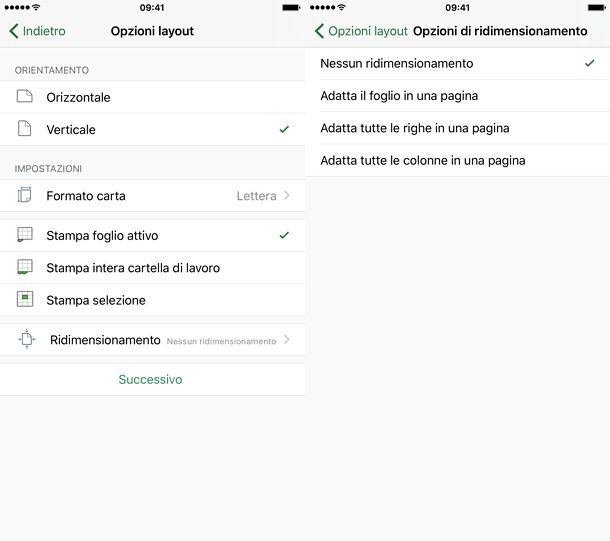
Task: Return to Opzioni layout screen
Action: (x=361, y=31)
